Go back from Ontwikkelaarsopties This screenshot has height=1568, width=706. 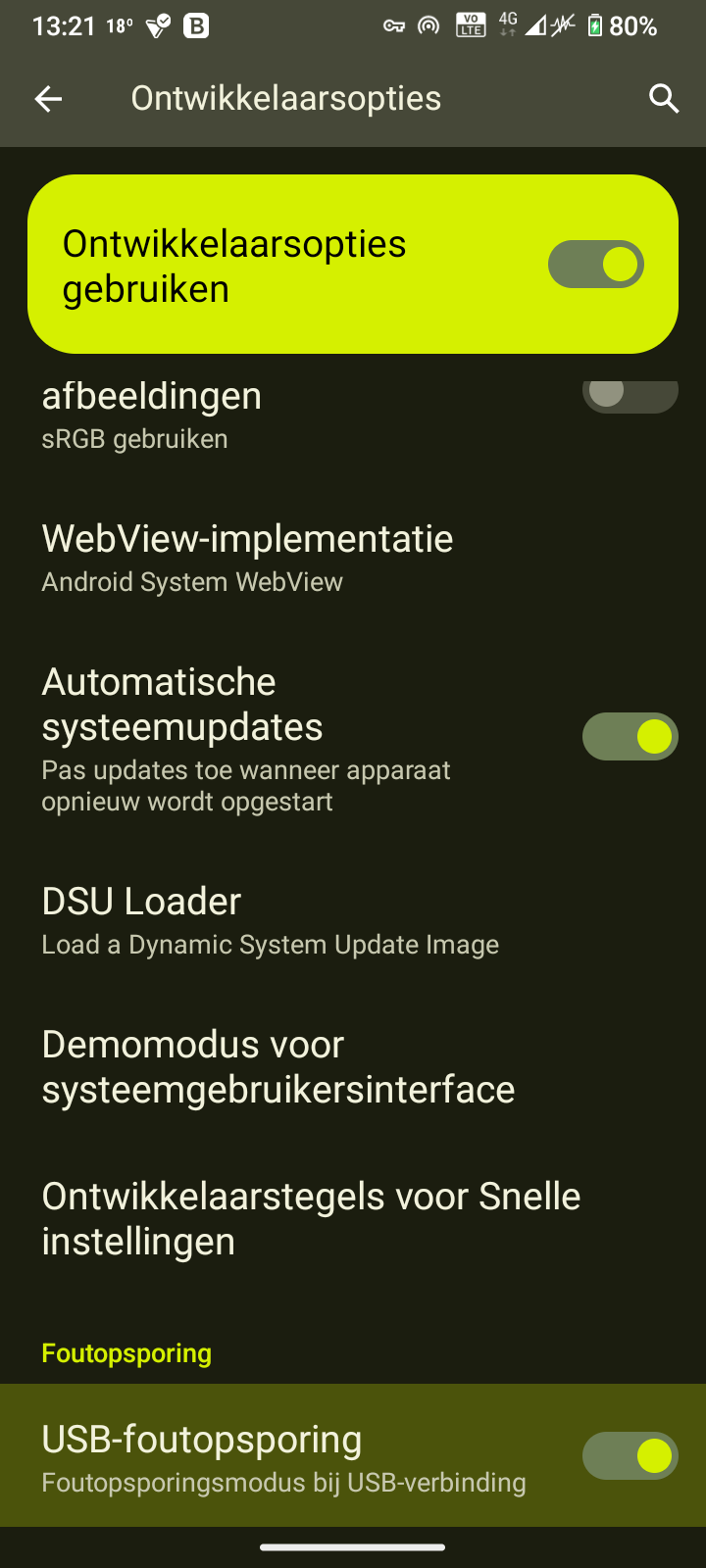(x=48, y=98)
